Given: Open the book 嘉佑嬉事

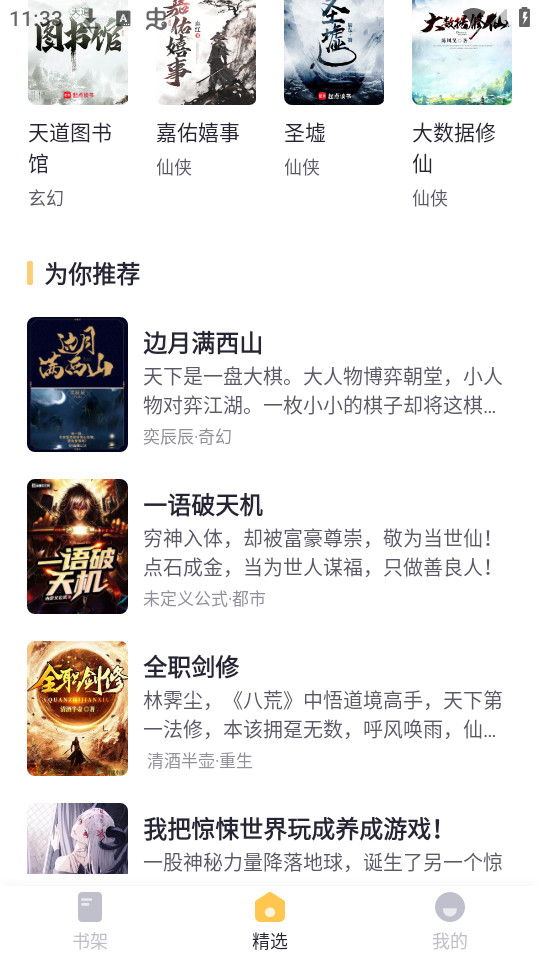Looking at the screenshot, I should coord(206,89).
